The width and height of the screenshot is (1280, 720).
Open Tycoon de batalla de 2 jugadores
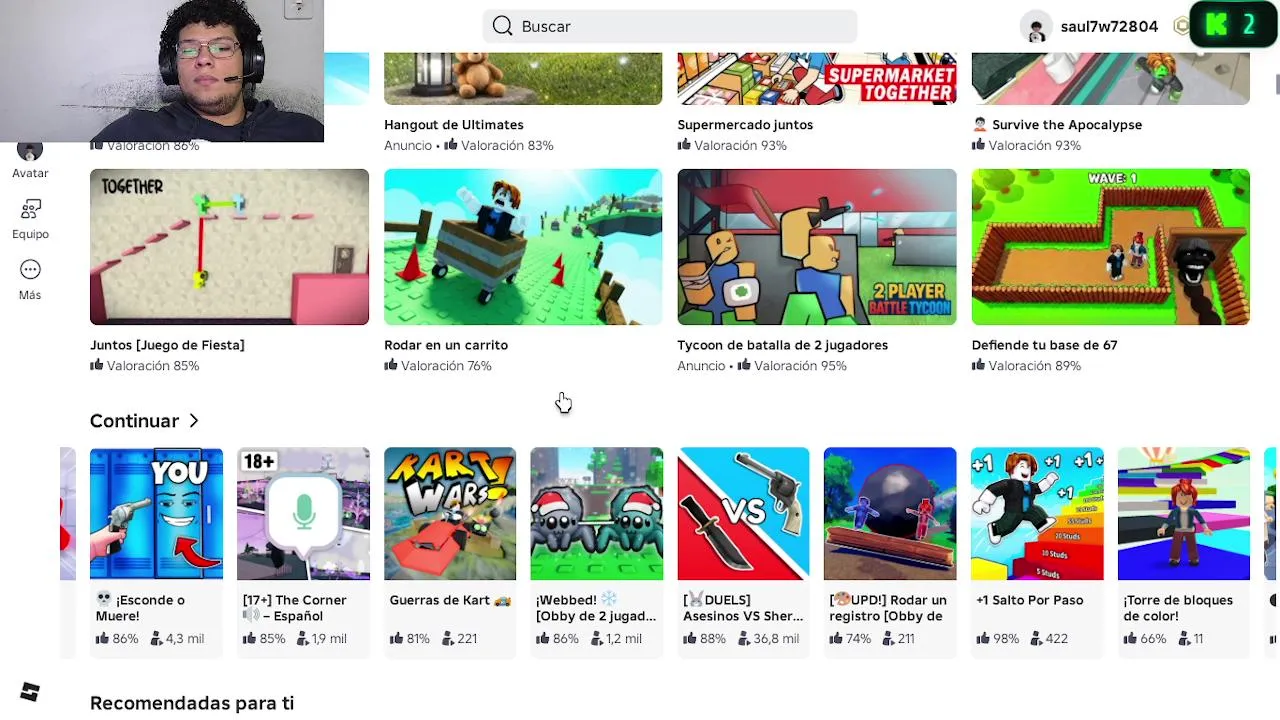click(x=816, y=247)
